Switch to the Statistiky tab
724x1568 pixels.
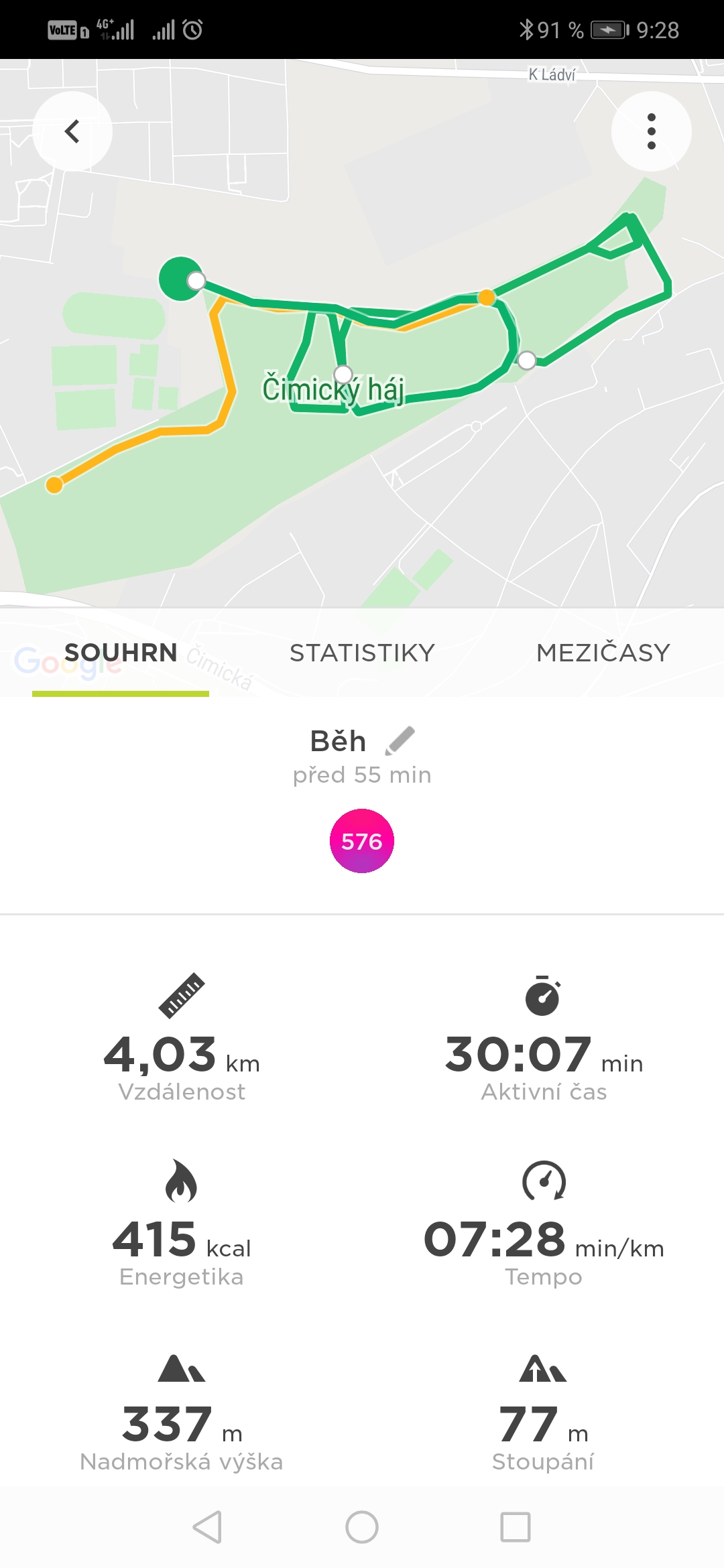[362, 653]
